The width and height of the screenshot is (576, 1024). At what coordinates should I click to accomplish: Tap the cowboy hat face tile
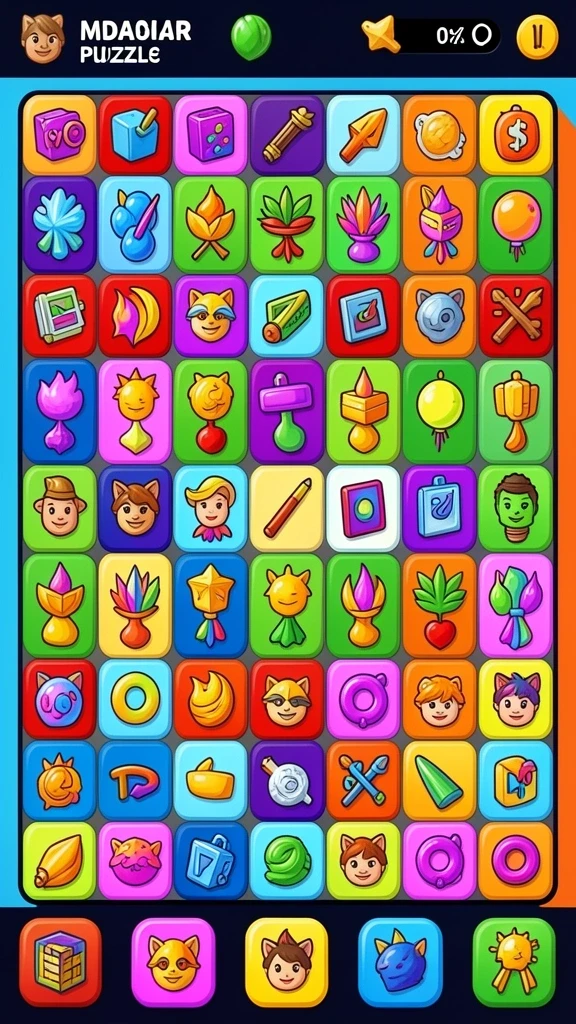tap(59, 507)
